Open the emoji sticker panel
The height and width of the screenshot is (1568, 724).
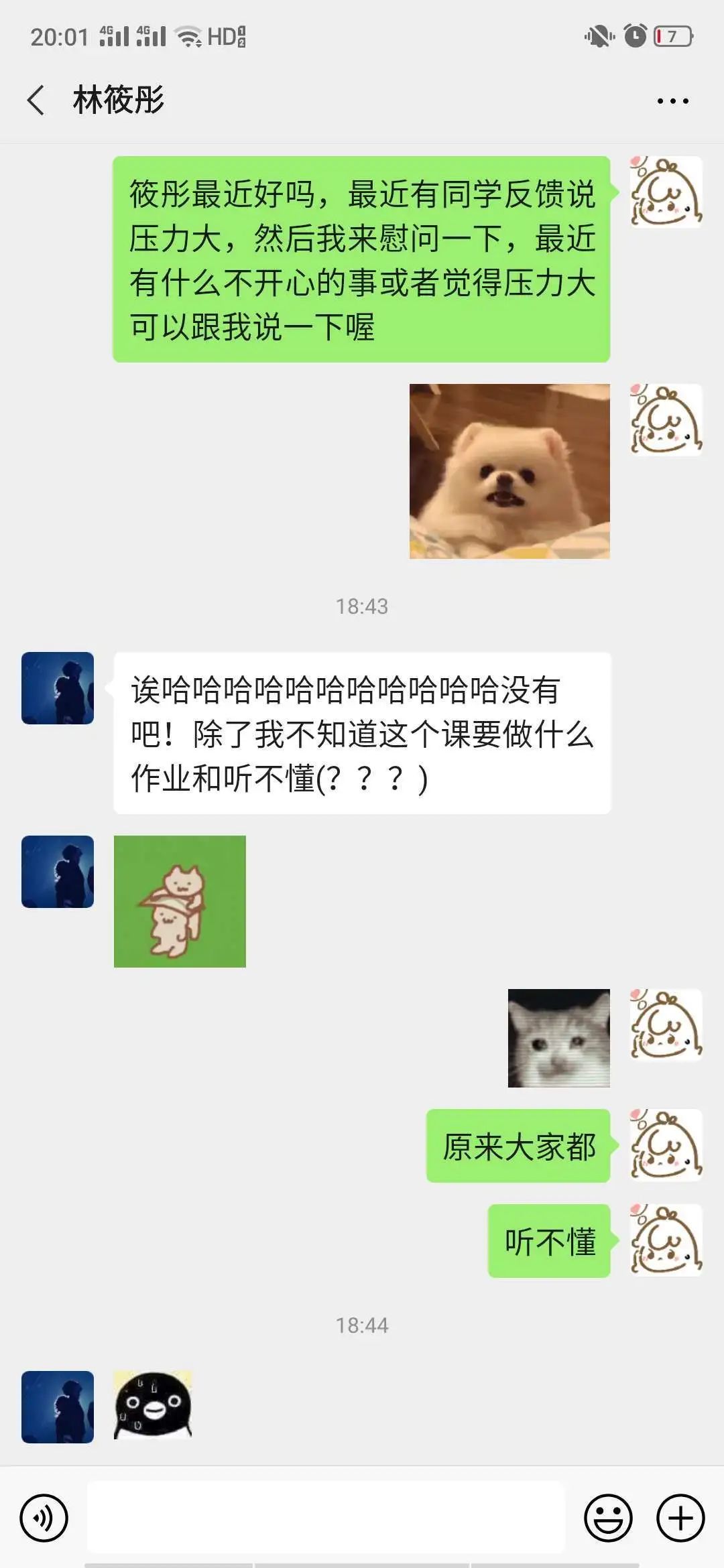point(608,1518)
